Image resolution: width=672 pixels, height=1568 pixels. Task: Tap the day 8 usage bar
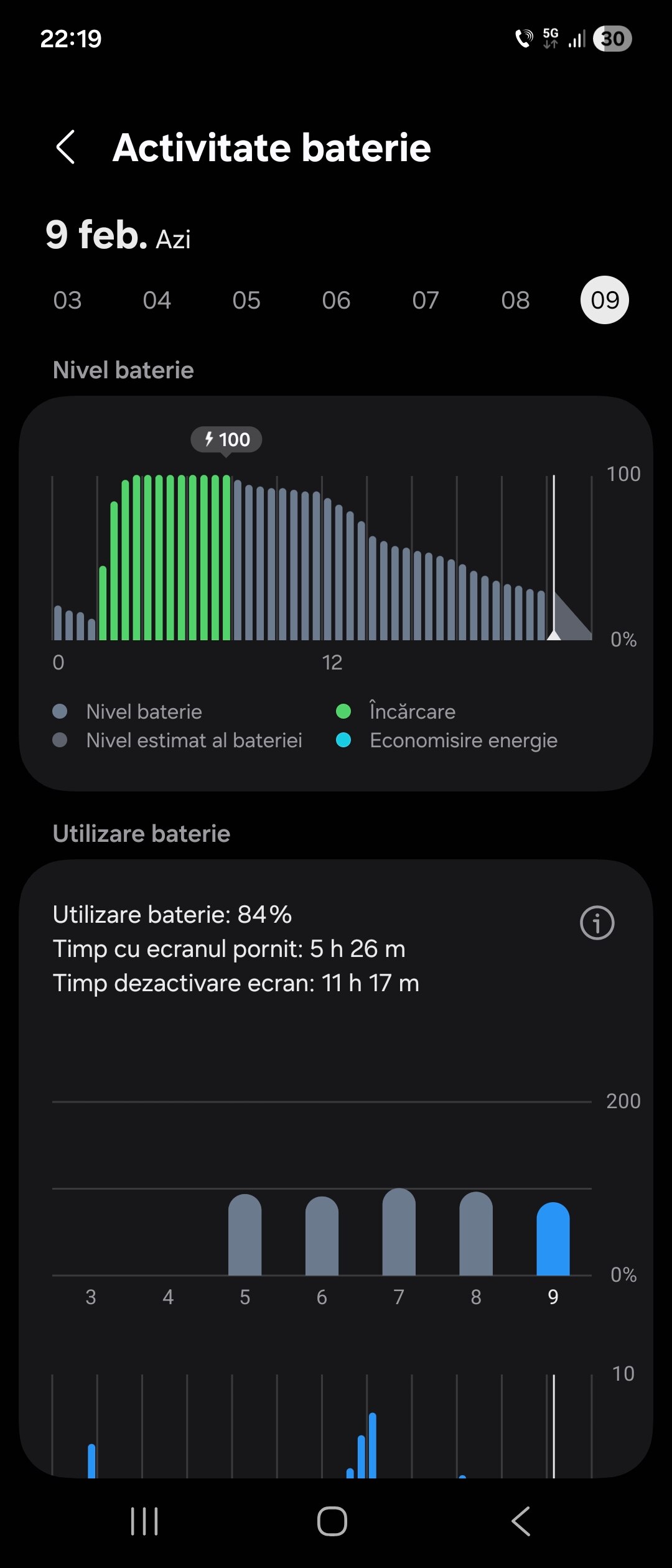476,1234
